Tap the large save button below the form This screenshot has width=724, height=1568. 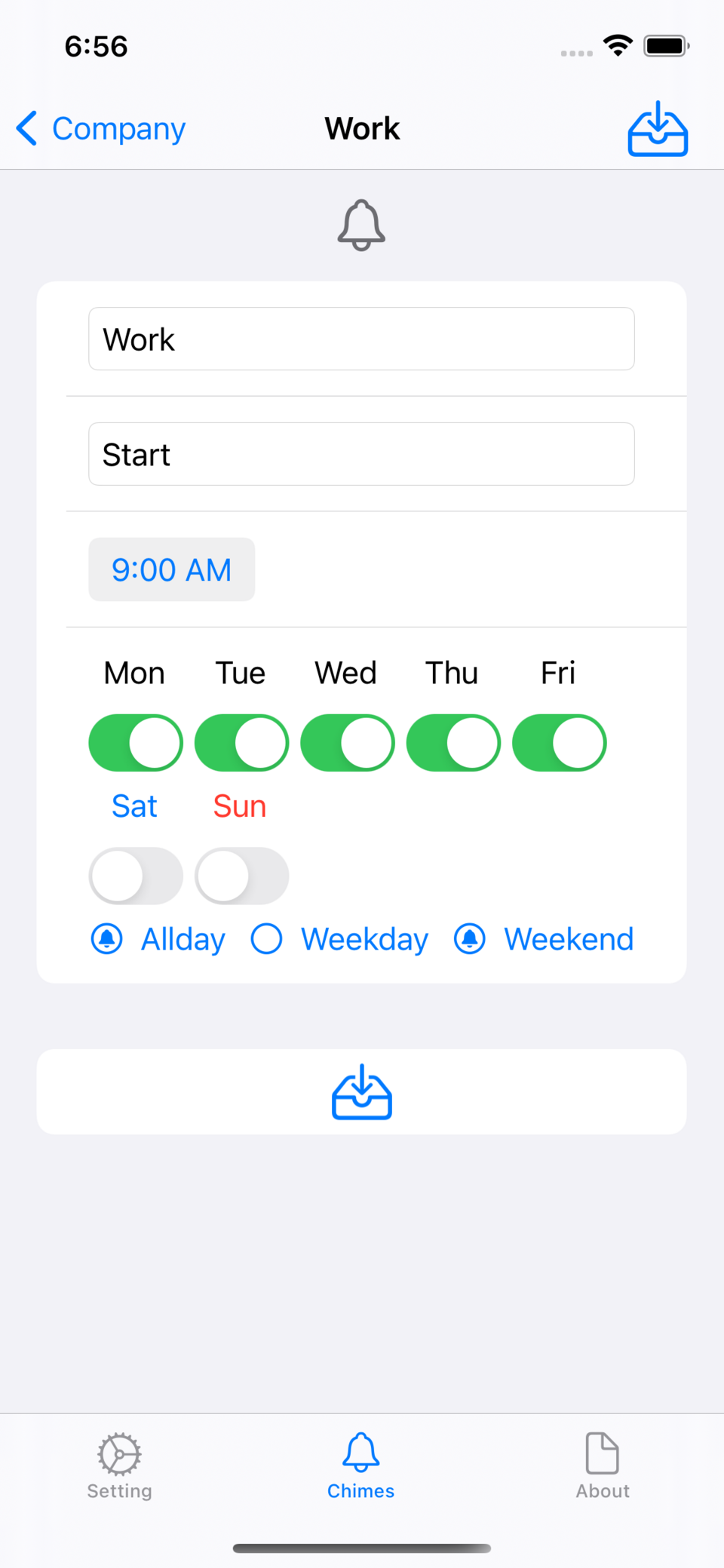pyautogui.click(x=361, y=1091)
